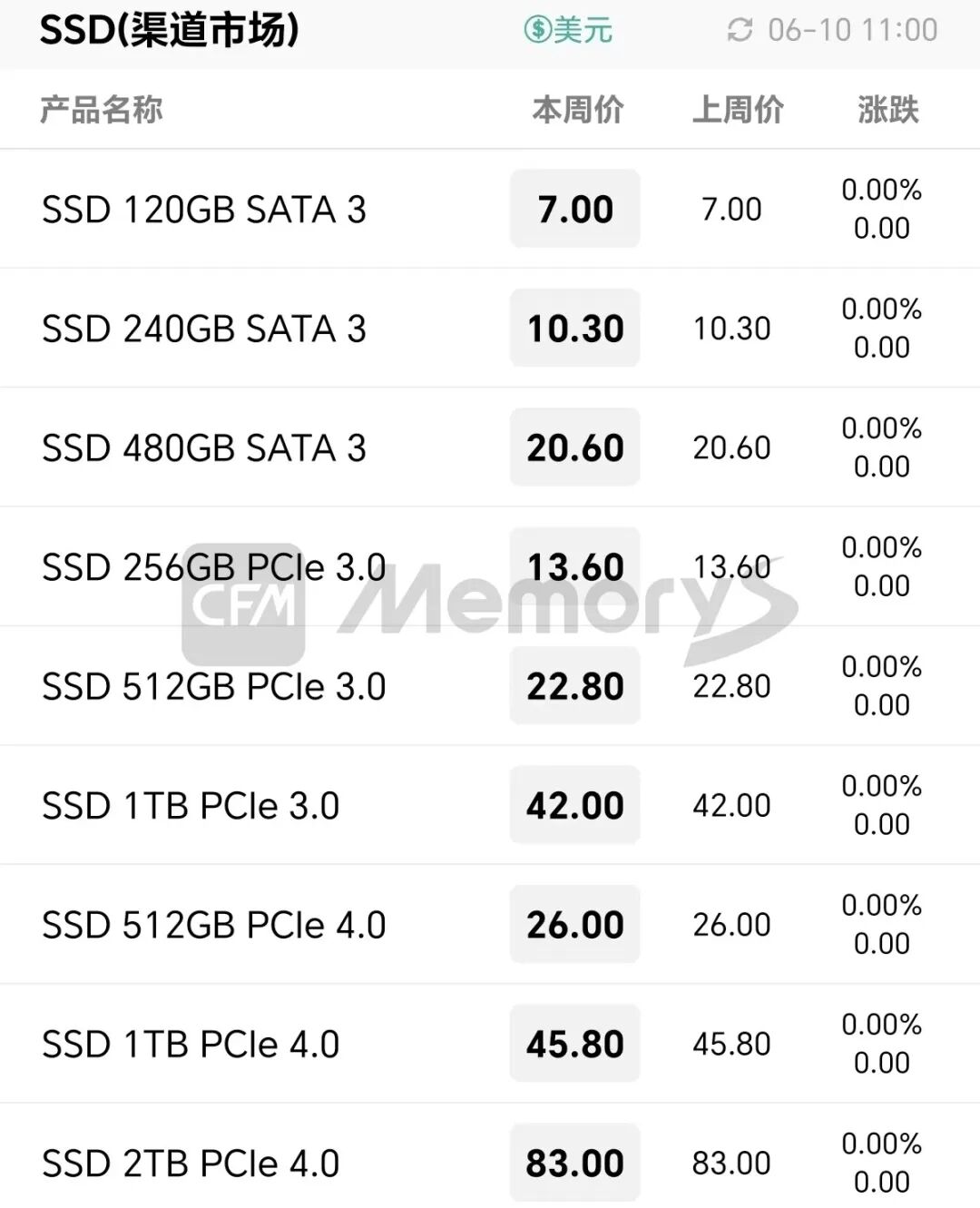The height and width of the screenshot is (1208, 980).
Task: Sort by the 上周价 column header
Action: click(x=740, y=109)
